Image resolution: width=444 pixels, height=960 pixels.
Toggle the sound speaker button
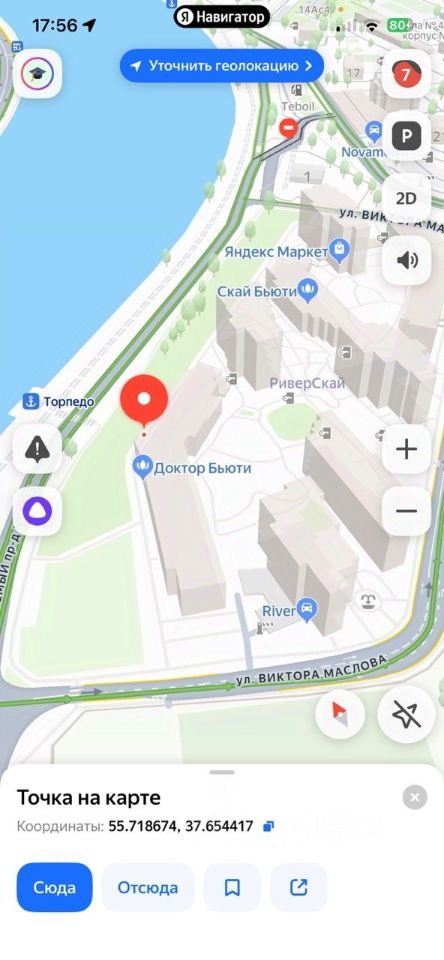click(x=407, y=260)
